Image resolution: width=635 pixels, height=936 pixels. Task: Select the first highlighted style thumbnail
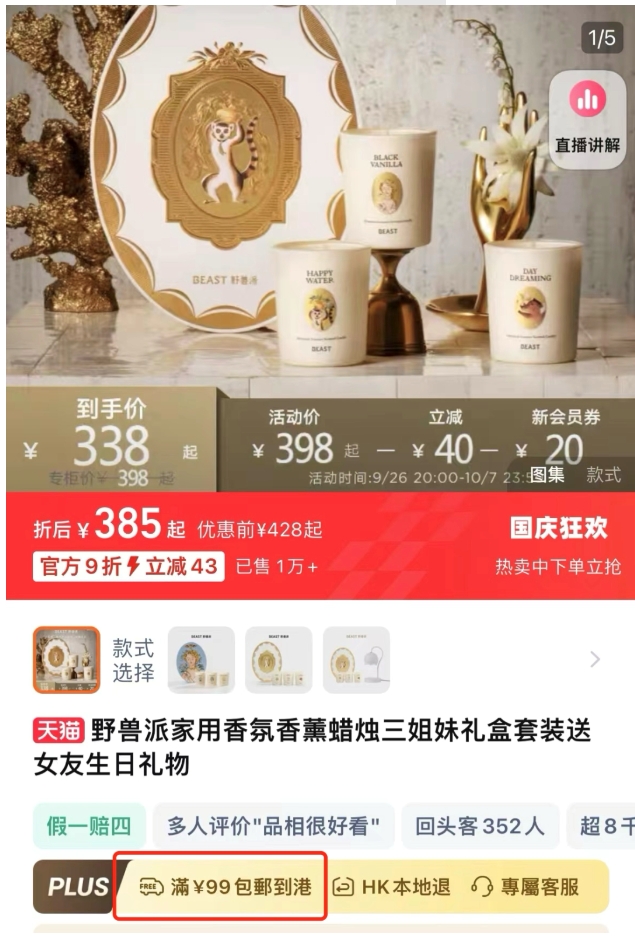coord(66,660)
